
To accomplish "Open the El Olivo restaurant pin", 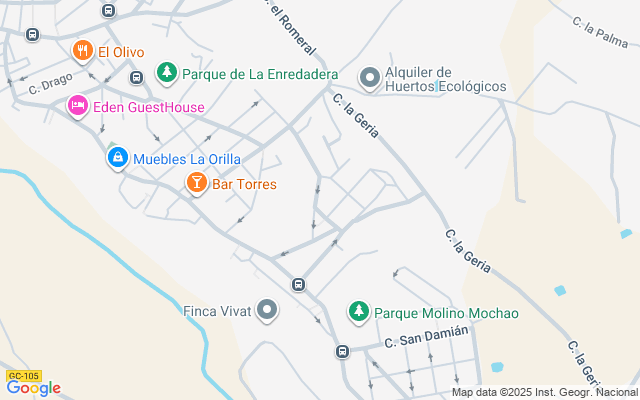I will pos(83,51).
